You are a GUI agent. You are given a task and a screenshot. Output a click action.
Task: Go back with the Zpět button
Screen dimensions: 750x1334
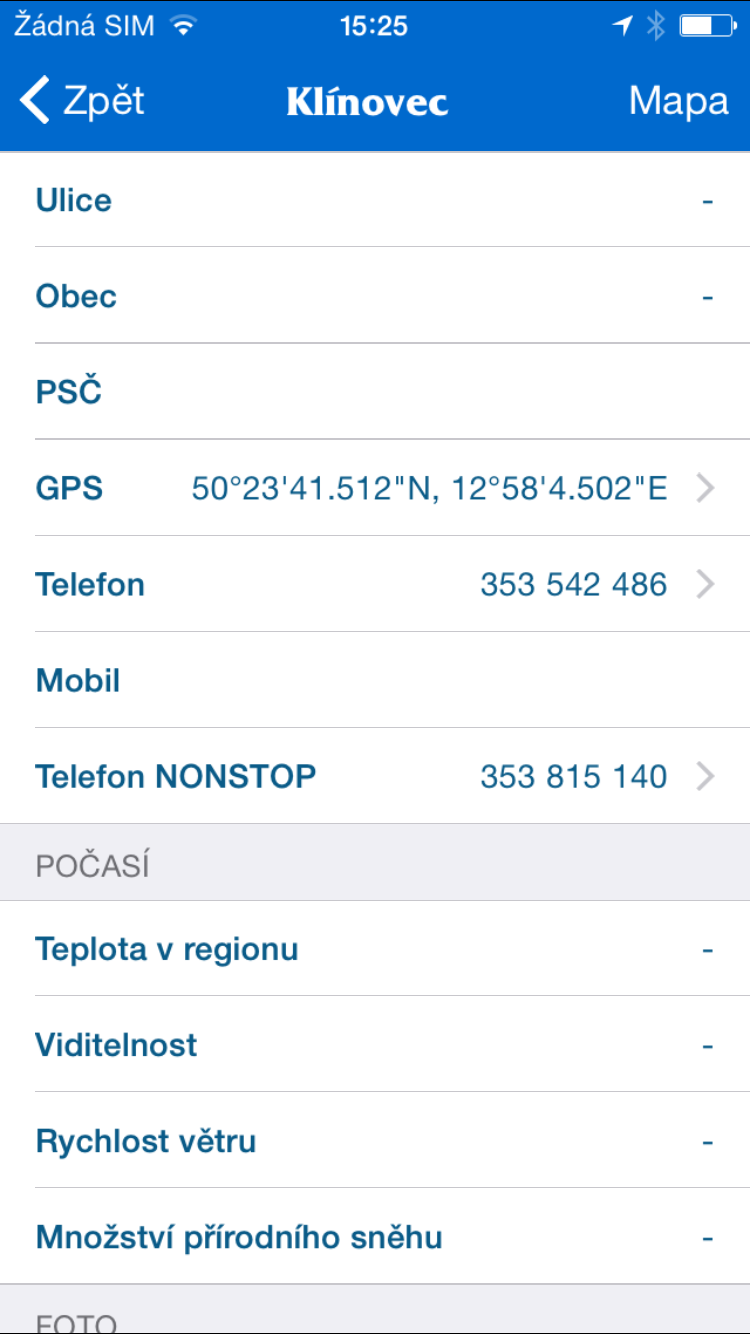[82, 101]
